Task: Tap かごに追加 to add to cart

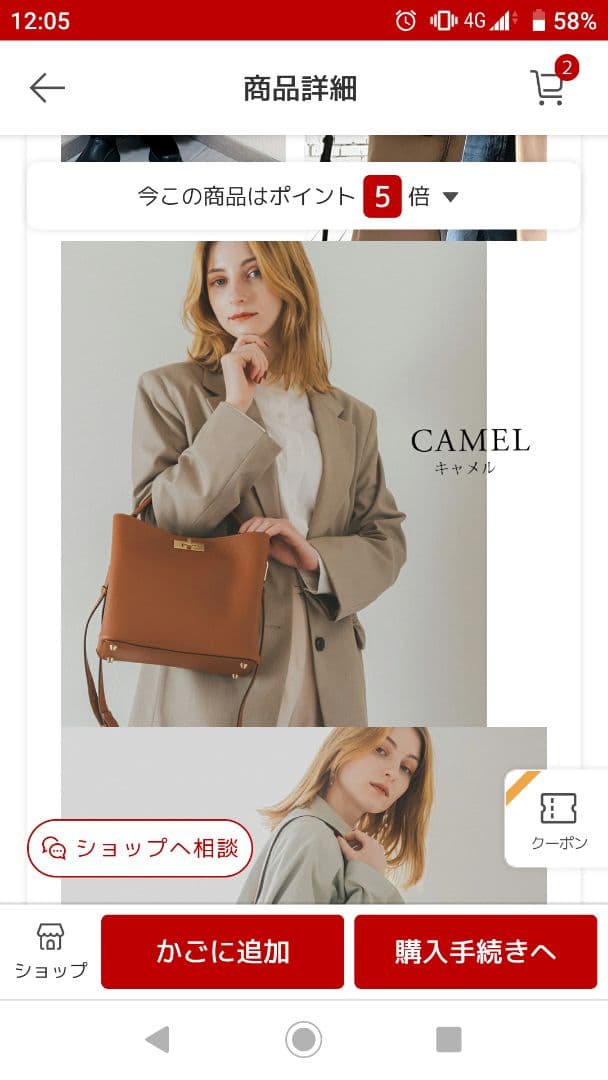Action: [222, 952]
